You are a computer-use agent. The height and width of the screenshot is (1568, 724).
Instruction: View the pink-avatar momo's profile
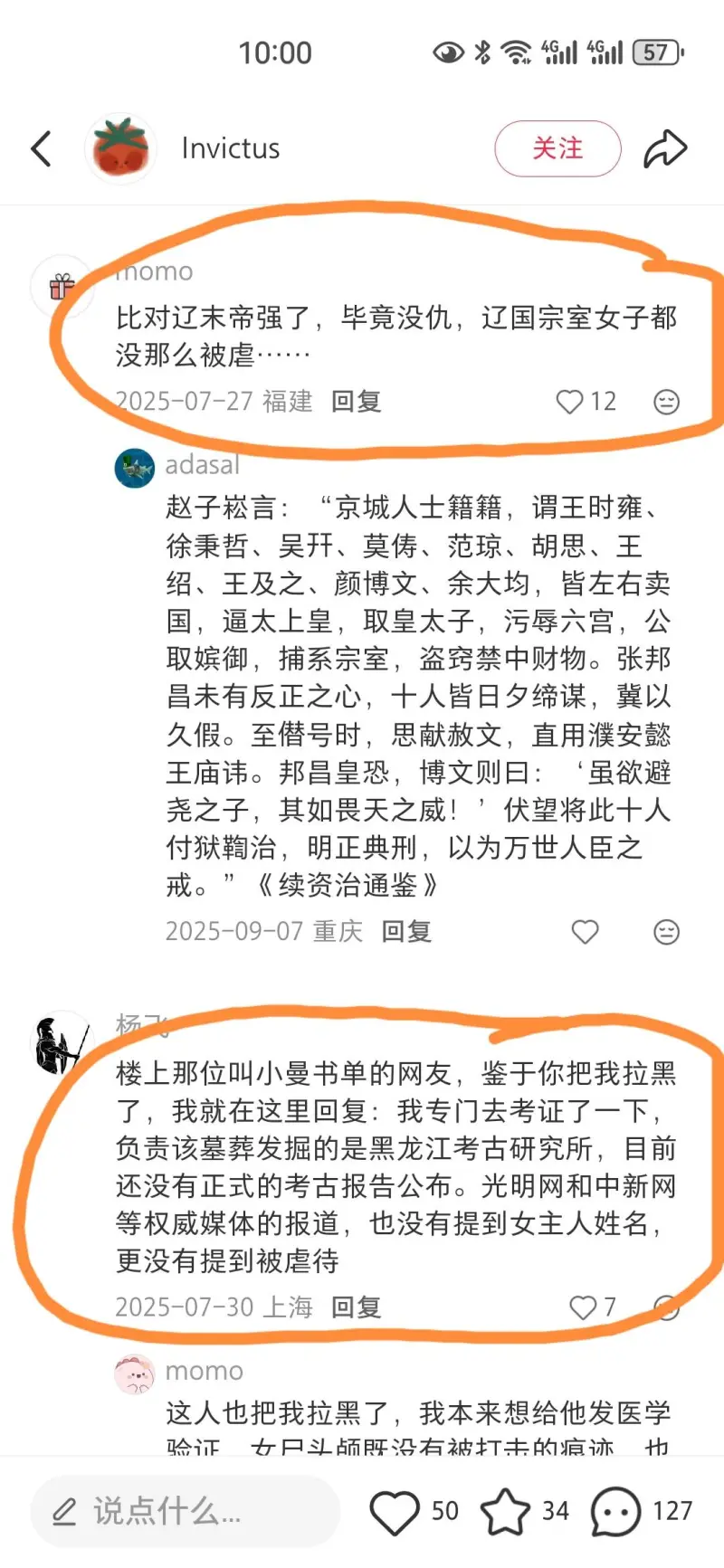tap(135, 1374)
